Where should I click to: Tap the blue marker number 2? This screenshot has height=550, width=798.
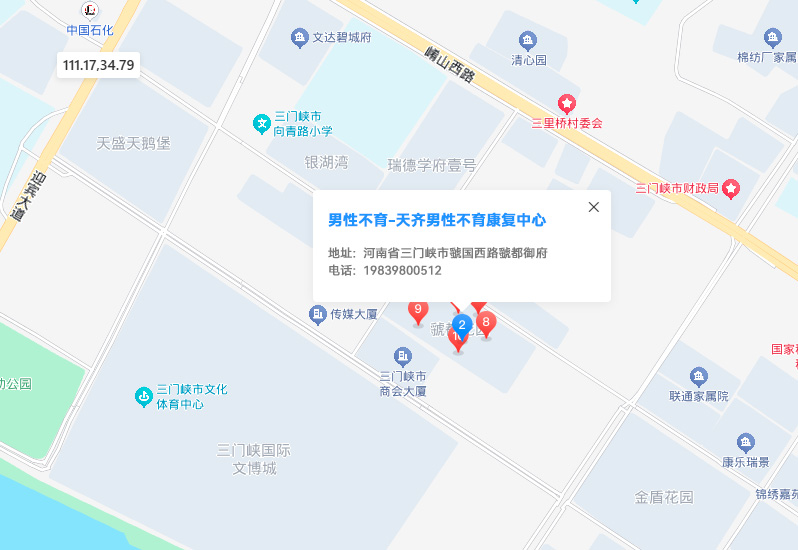tap(462, 325)
